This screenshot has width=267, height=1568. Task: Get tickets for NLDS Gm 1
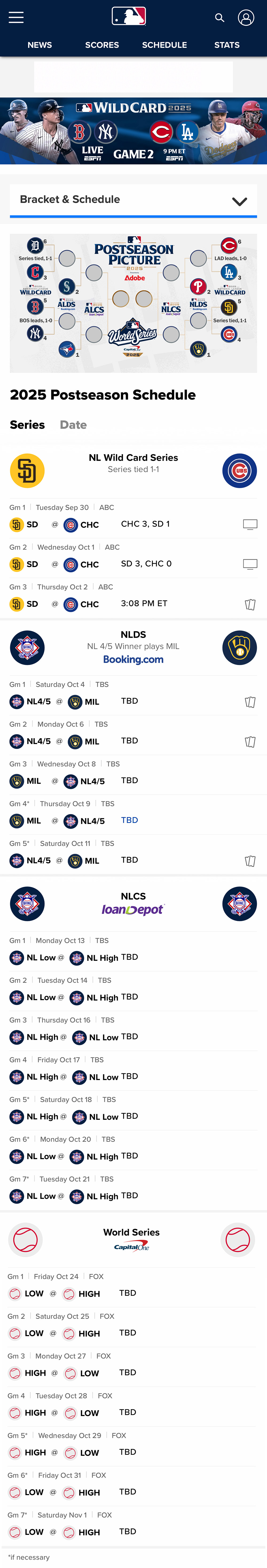click(250, 702)
